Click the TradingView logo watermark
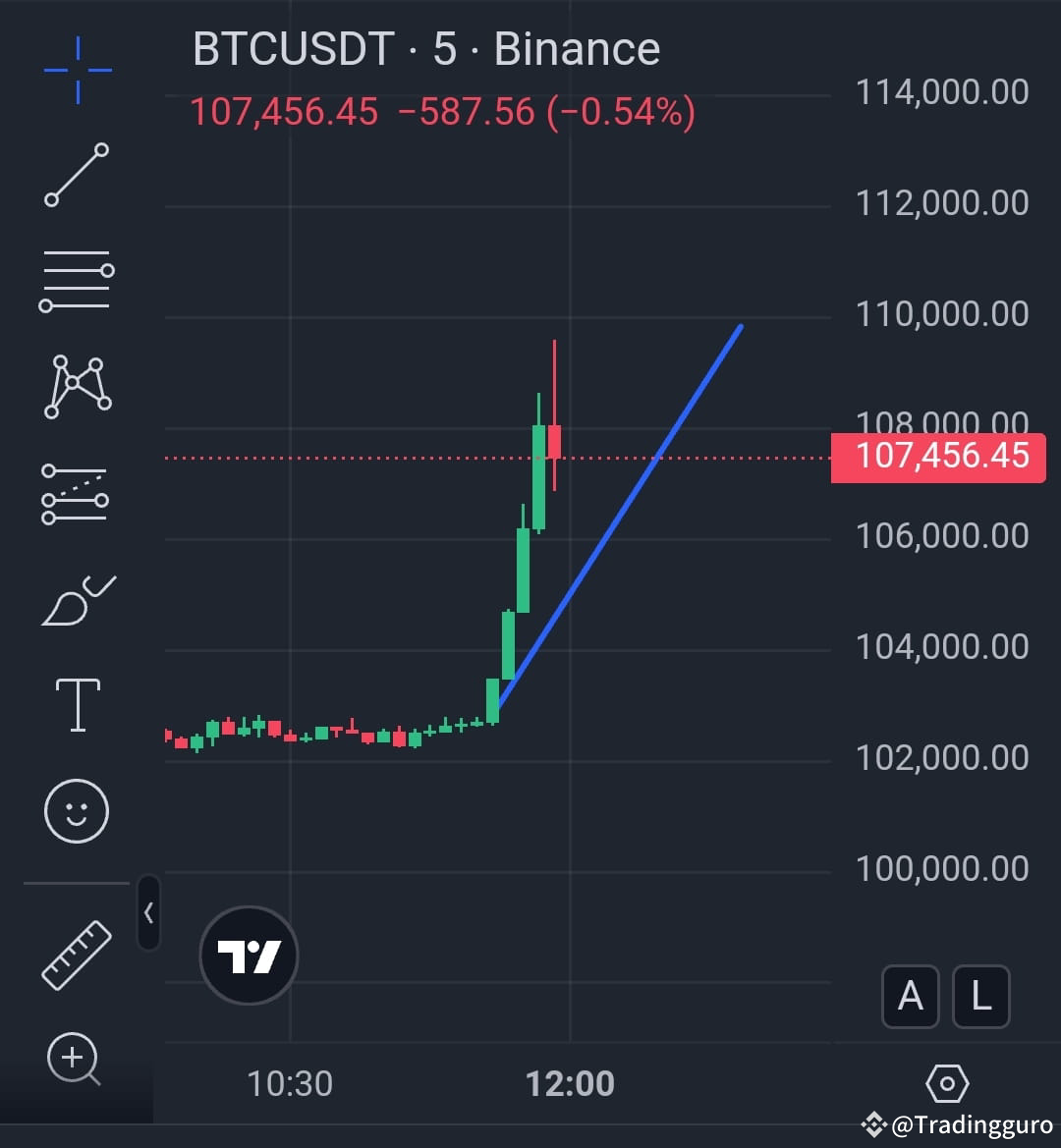 pos(248,955)
